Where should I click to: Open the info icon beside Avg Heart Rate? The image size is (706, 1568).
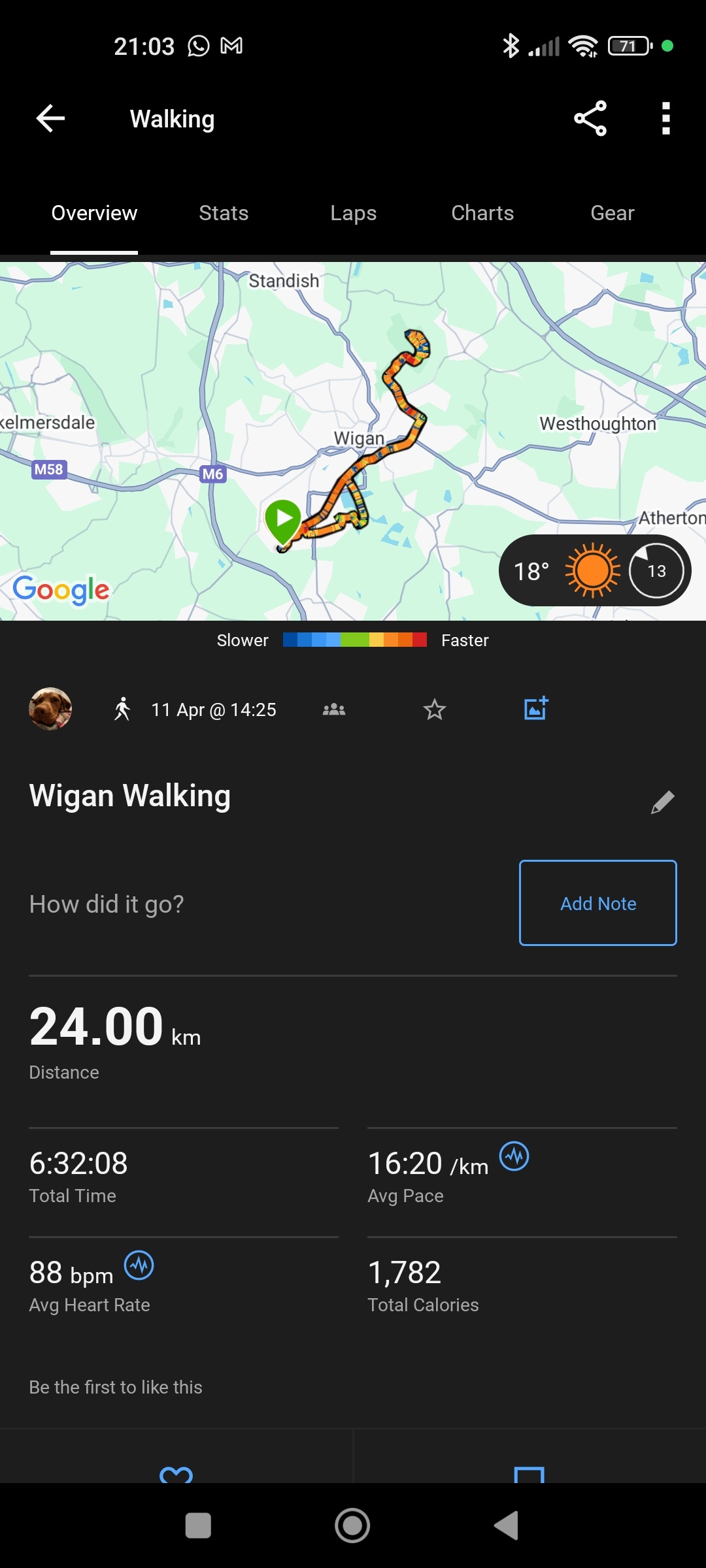tap(139, 1266)
